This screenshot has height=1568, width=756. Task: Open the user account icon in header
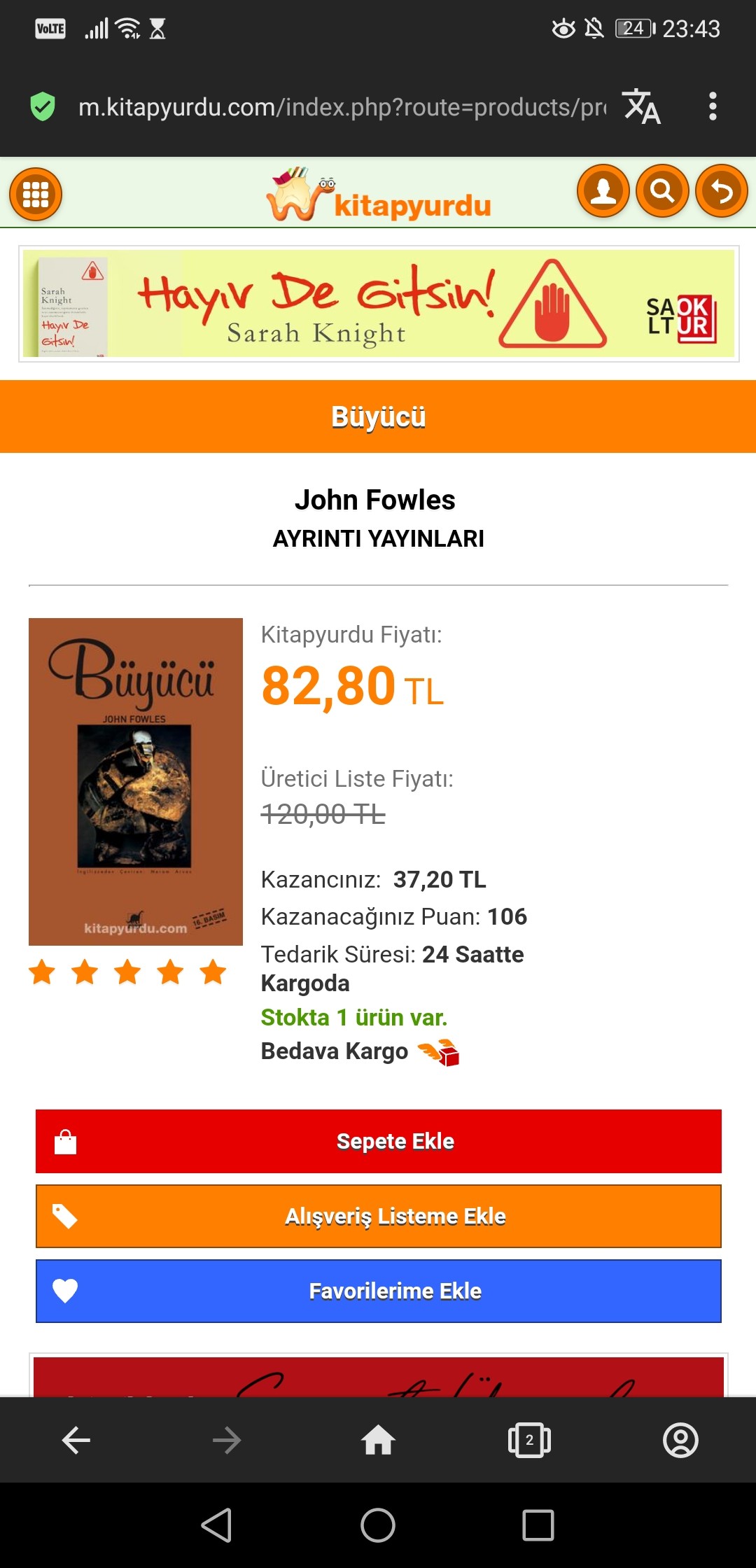pyautogui.click(x=603, y=190)
